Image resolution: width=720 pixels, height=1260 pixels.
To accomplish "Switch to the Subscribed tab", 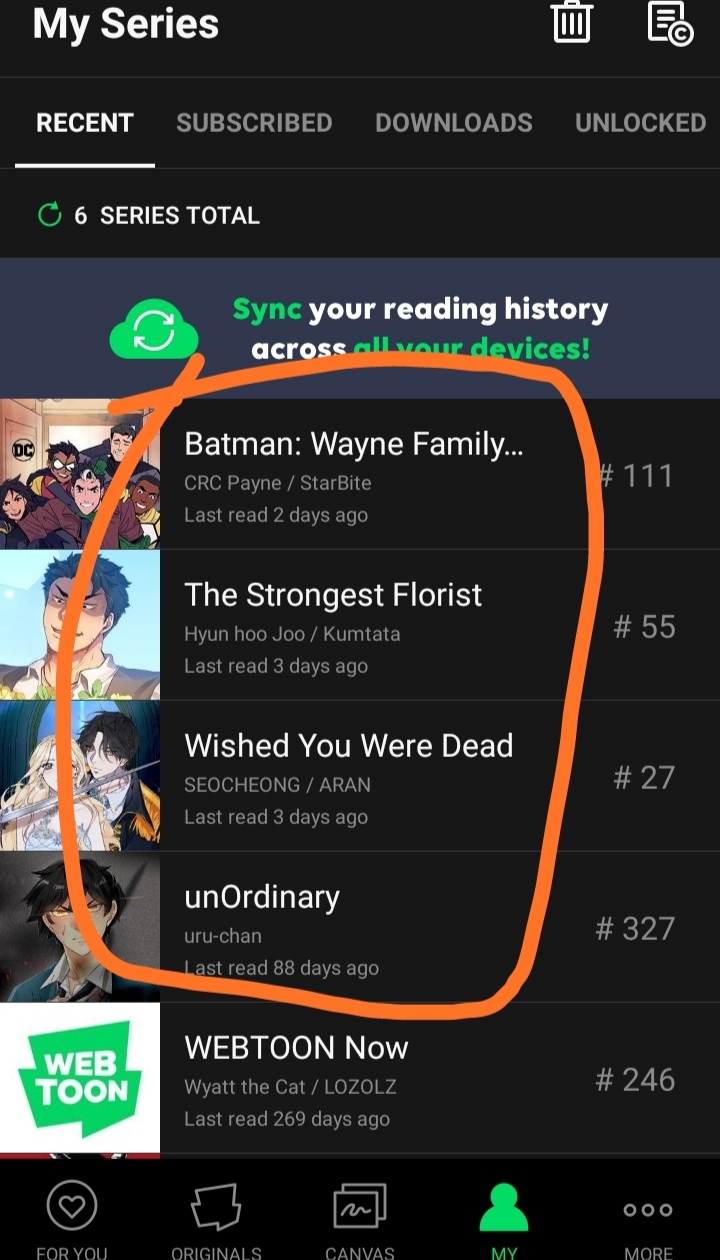I will 254,123.
